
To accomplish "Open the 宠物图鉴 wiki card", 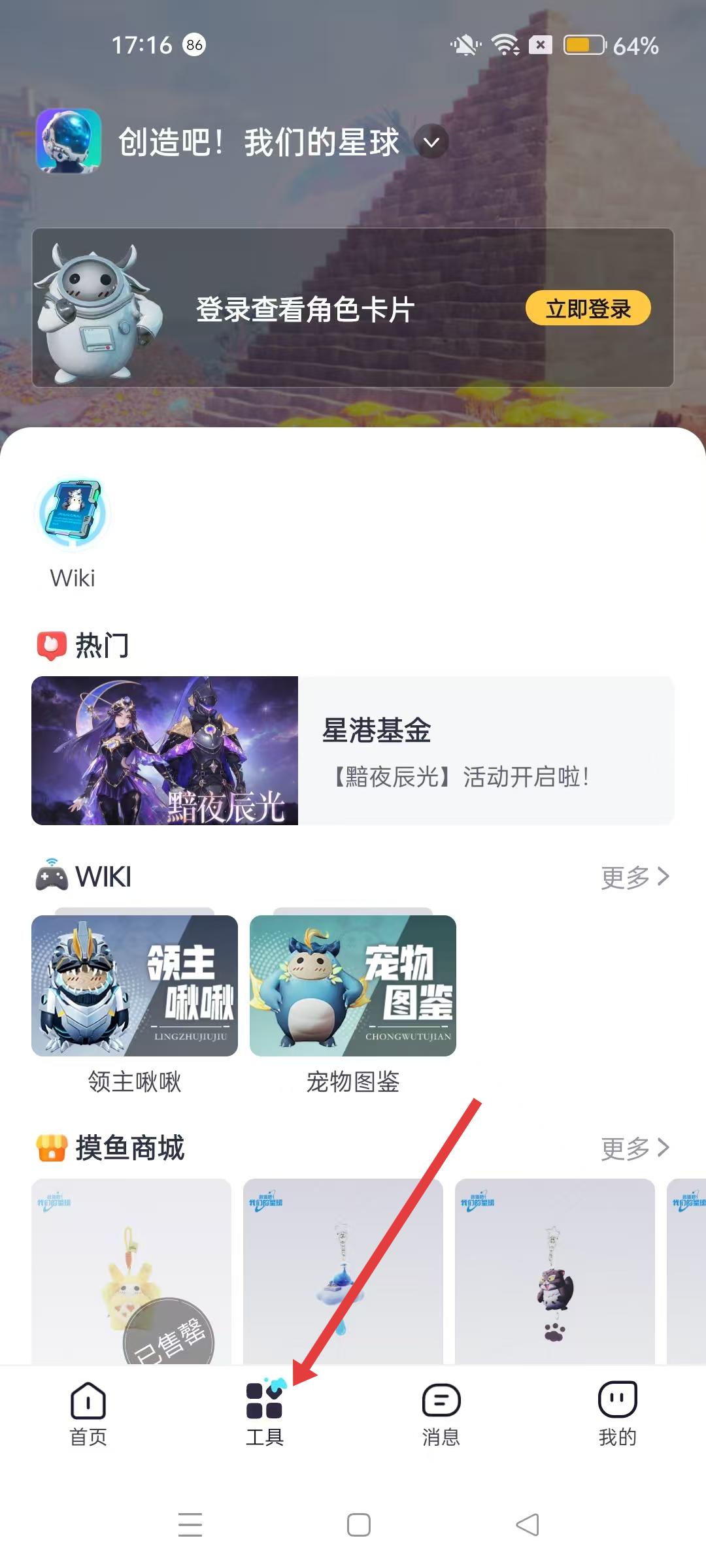I will (353, 986).
